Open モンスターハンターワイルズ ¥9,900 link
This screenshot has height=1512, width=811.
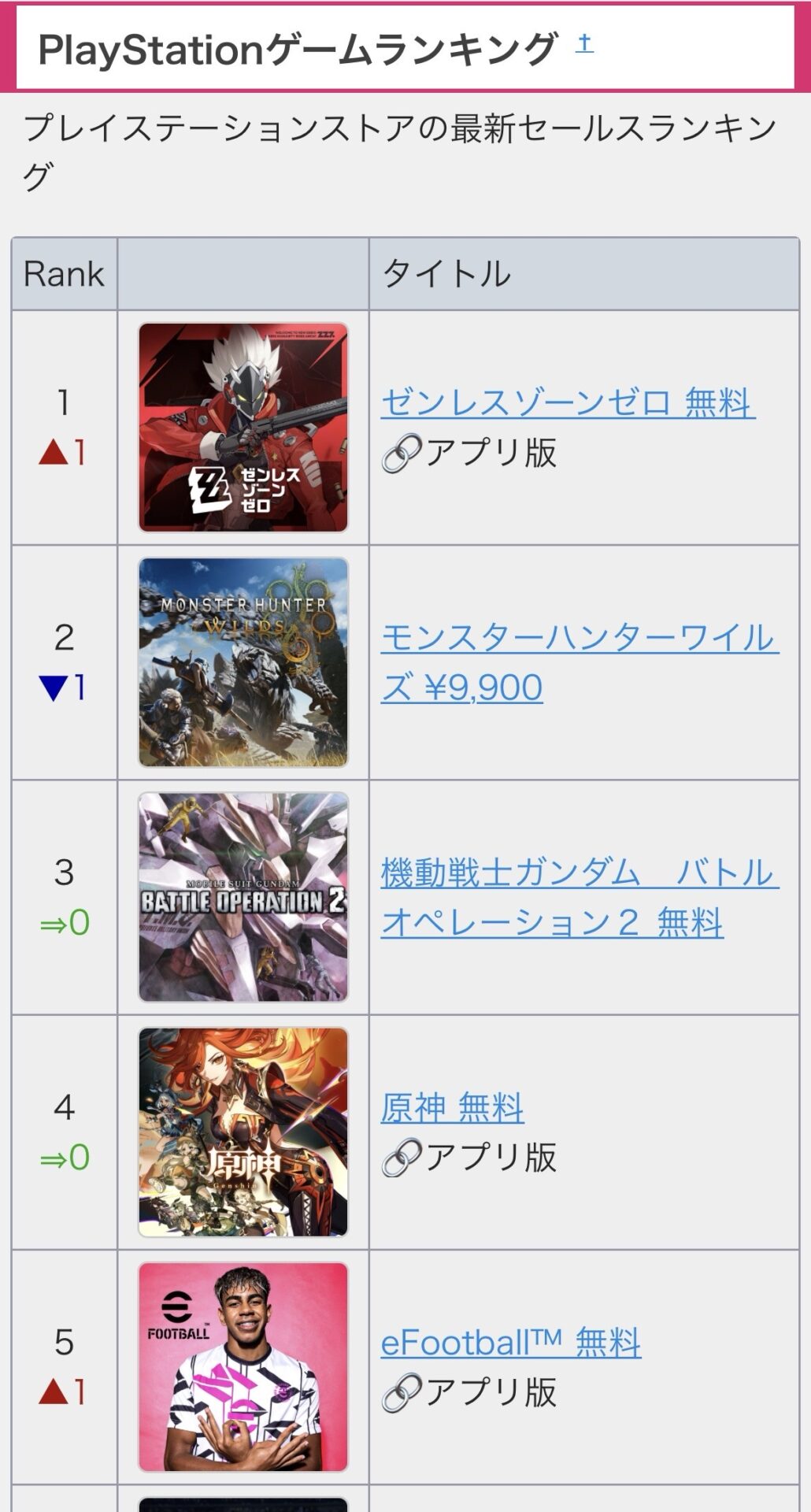580,662
